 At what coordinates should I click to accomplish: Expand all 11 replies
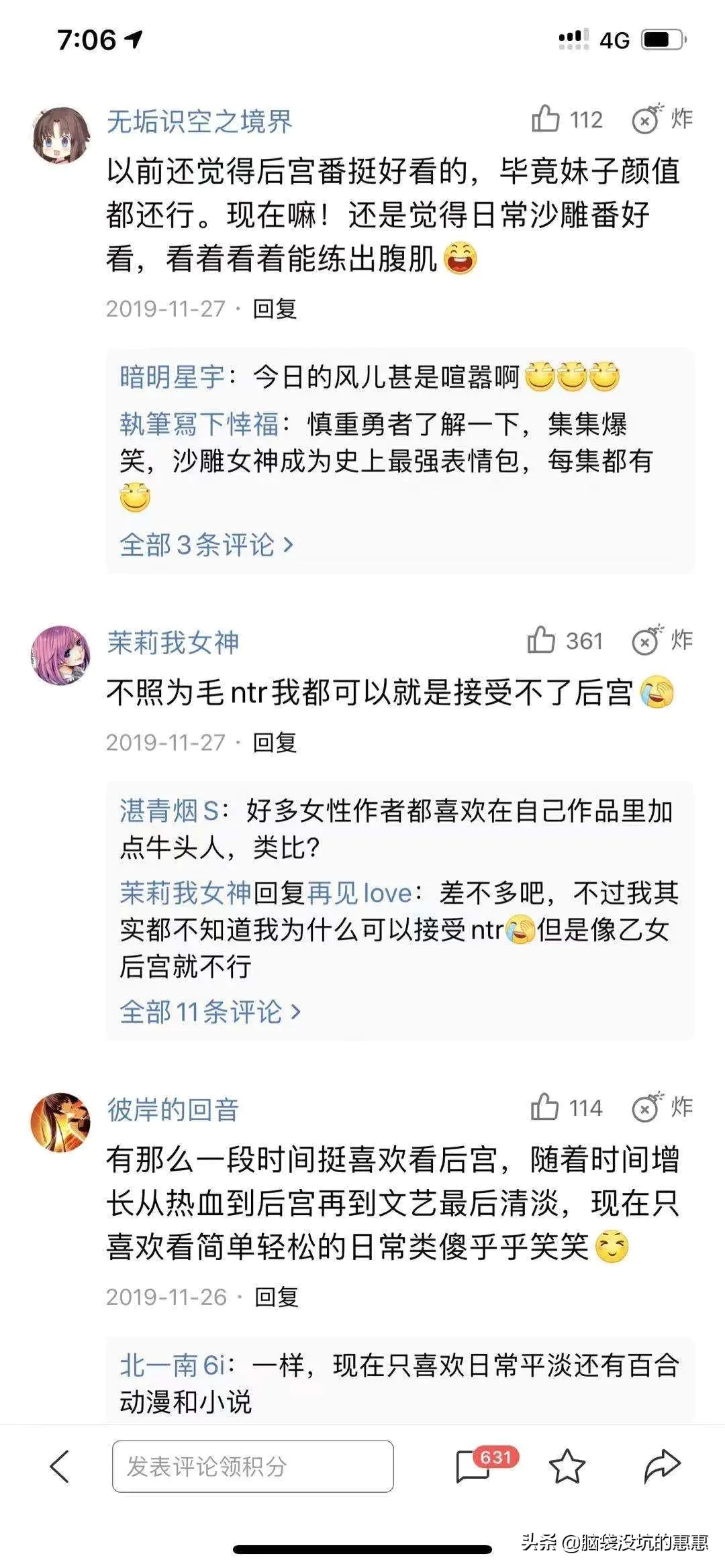[209, 1012]
